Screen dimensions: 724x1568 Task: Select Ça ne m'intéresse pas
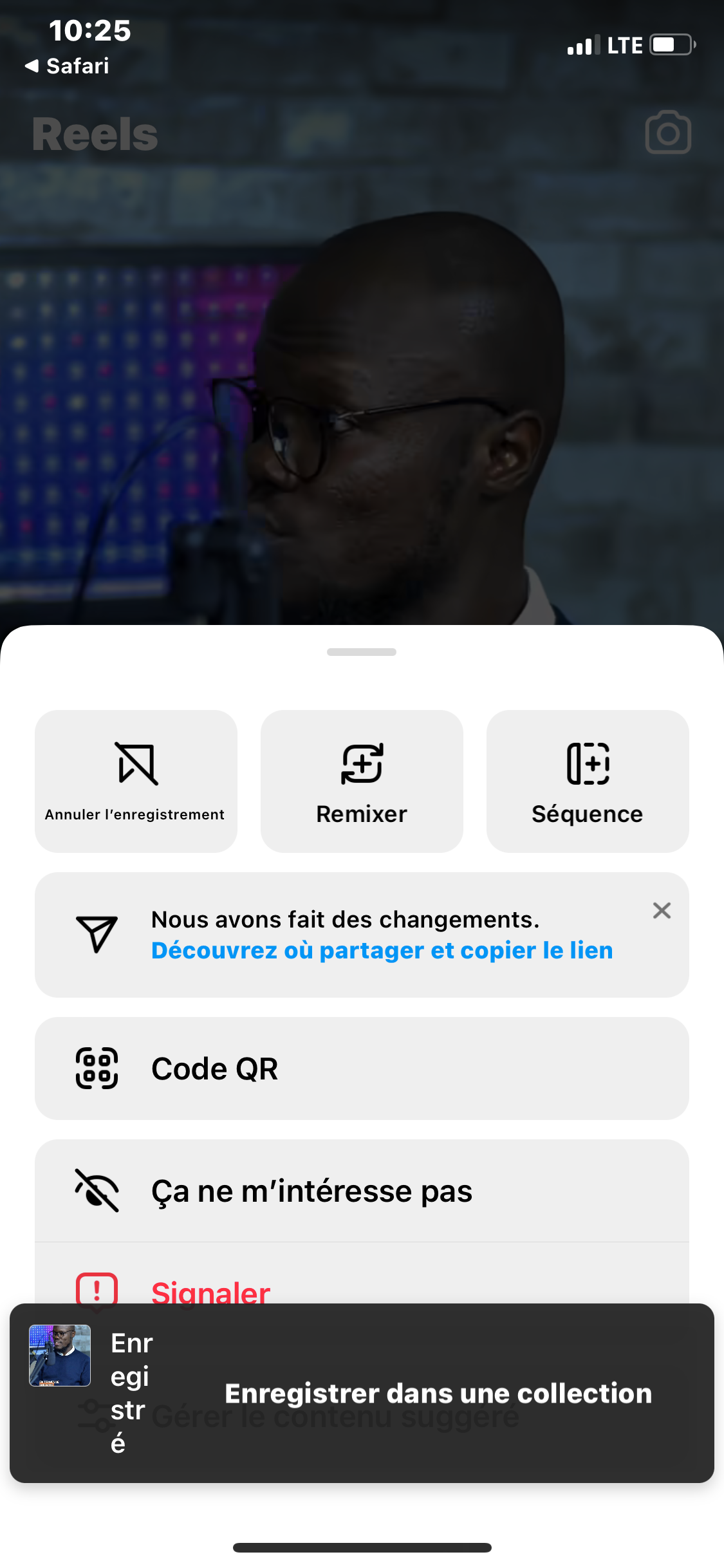[362, 1191]
